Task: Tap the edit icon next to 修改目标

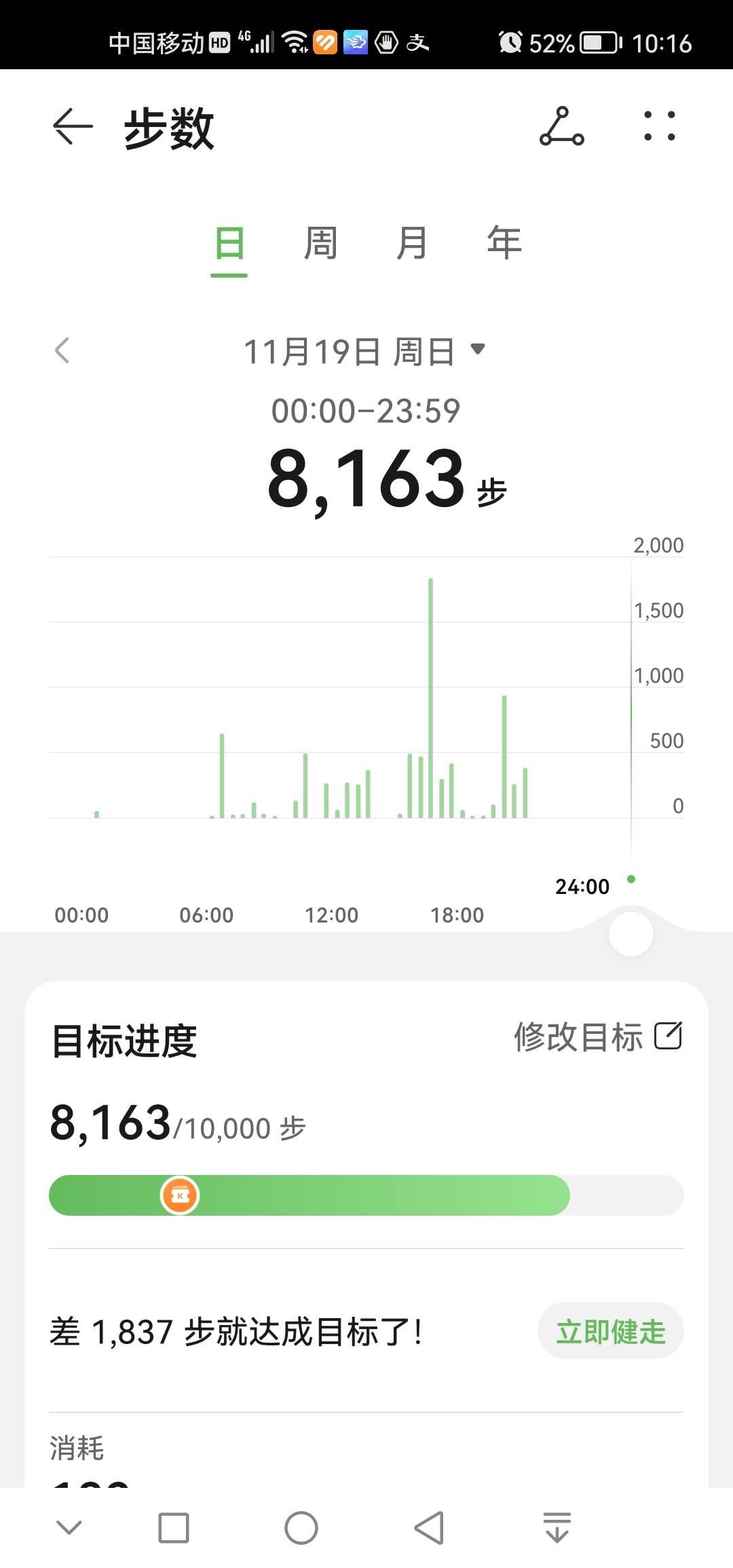Action: [x=668, y=1037]
